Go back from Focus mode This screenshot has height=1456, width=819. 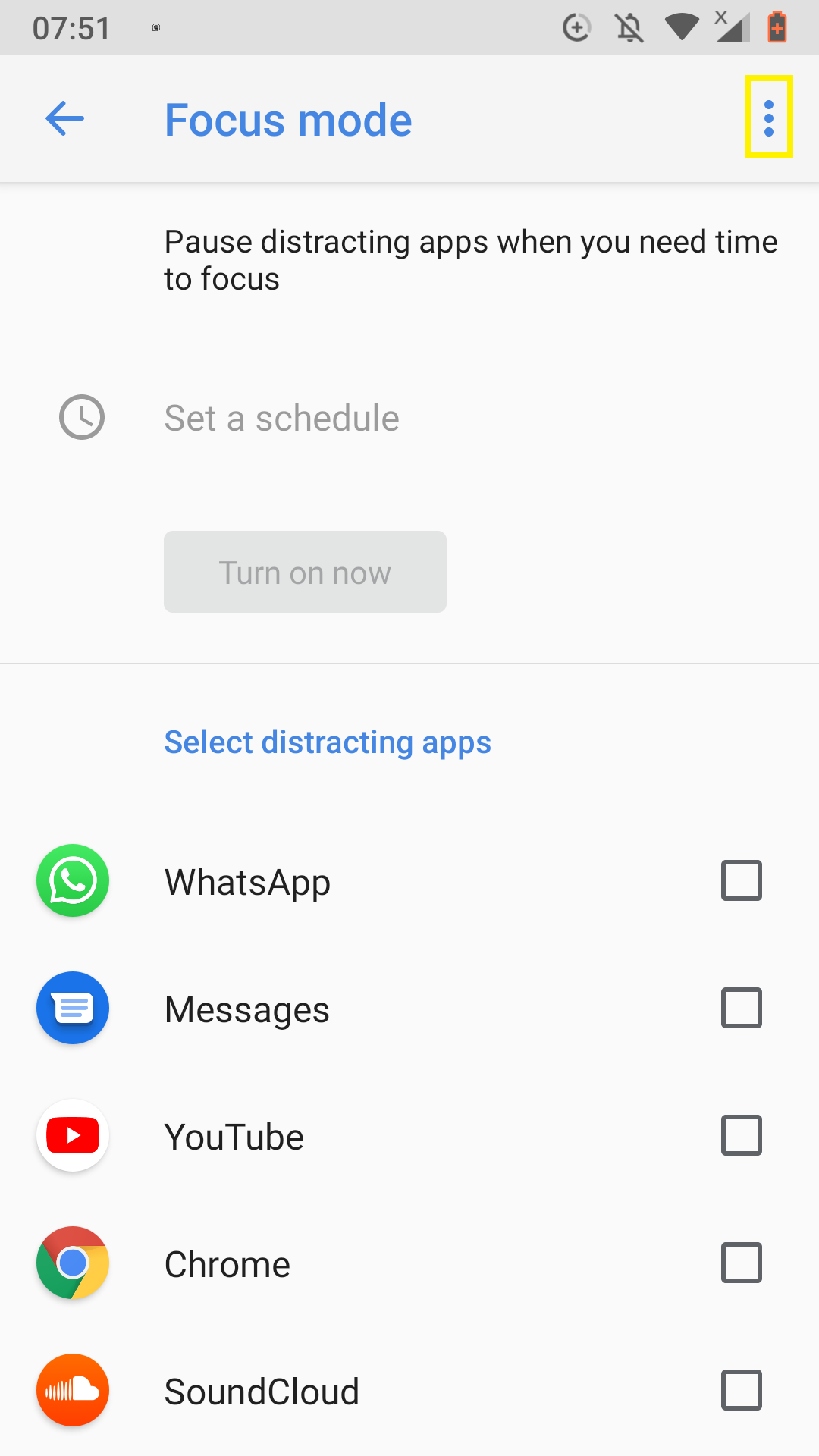(x=64, y=119)
